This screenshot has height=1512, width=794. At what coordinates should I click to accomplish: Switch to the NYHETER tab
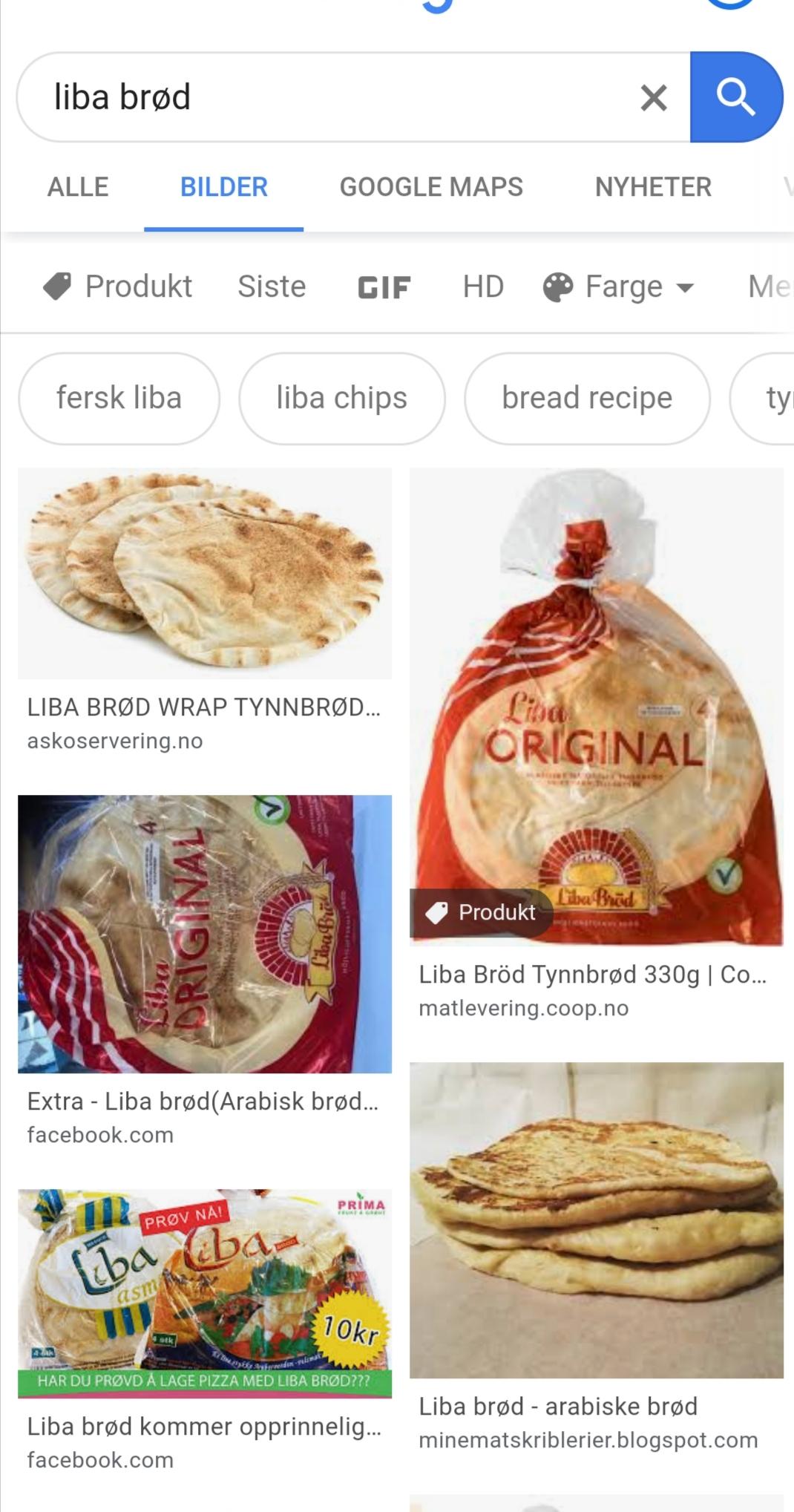[x=653, y=187]
